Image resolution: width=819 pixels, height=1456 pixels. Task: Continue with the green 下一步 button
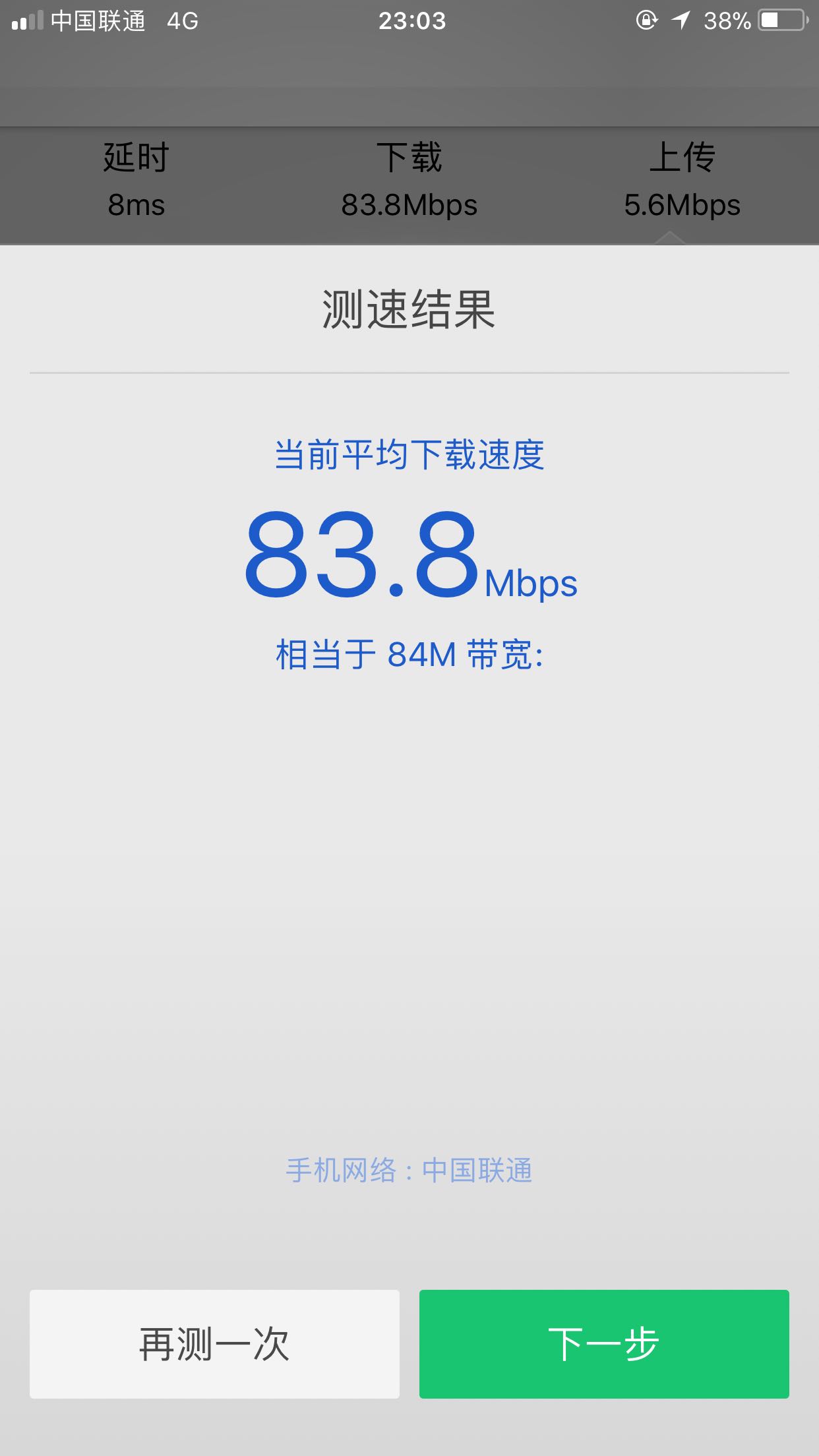[604, 1344]
